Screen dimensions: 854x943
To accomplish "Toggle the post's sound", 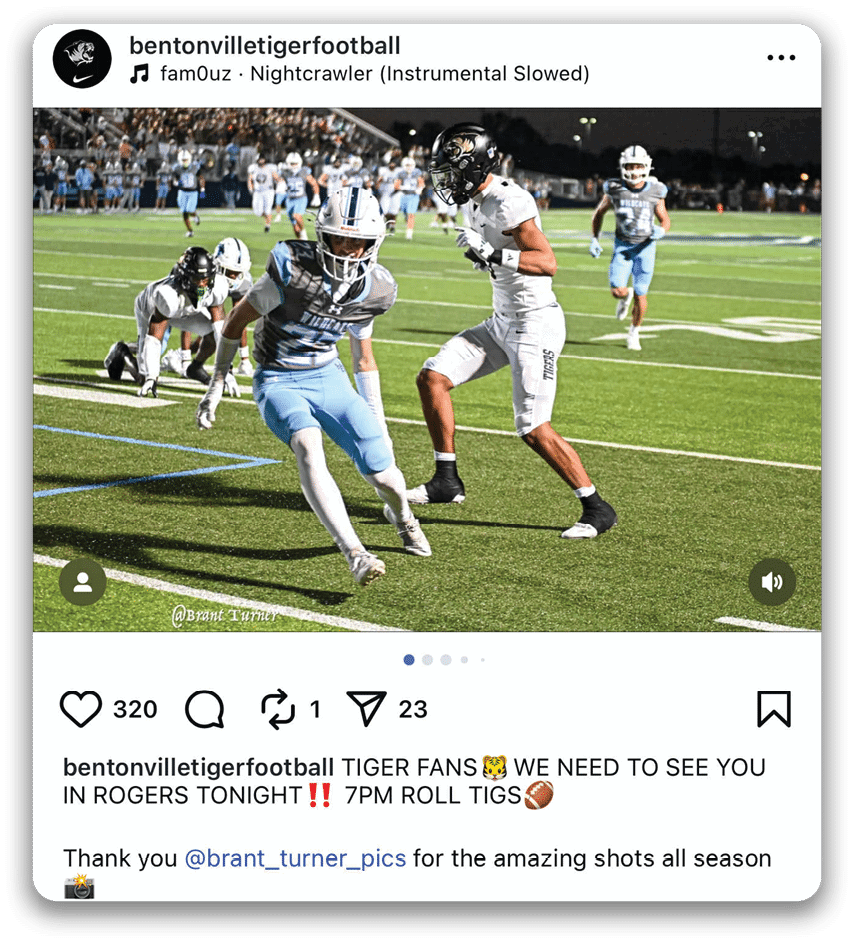I will (772, 582).
